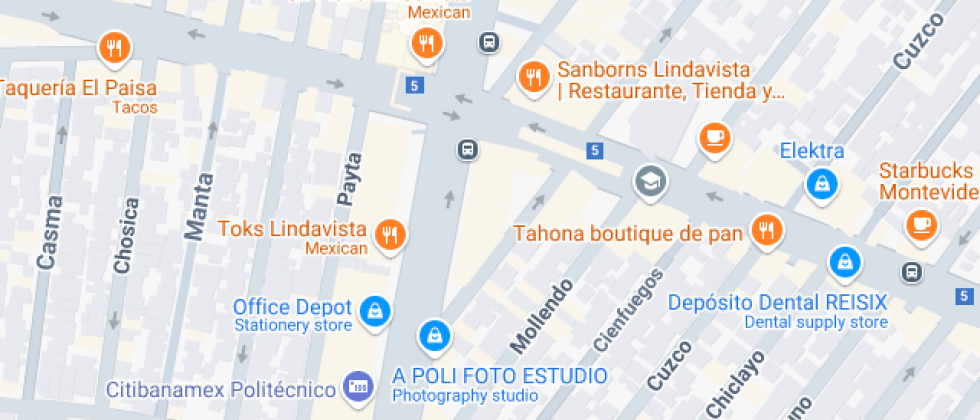
Task: Select the bus stop icon beside Payta street
Action: [x=466, y=149]
